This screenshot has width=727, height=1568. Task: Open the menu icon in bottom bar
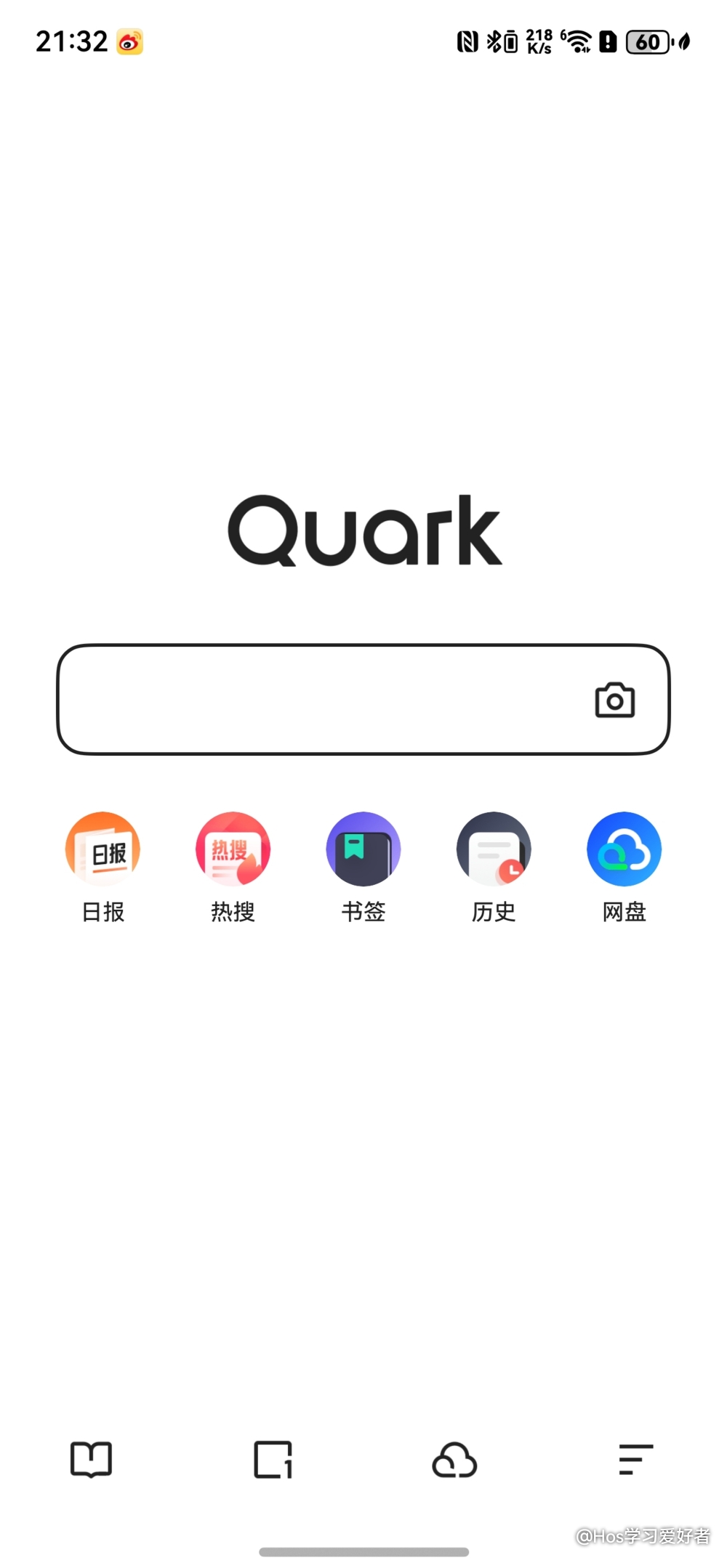click(635, 1459)
